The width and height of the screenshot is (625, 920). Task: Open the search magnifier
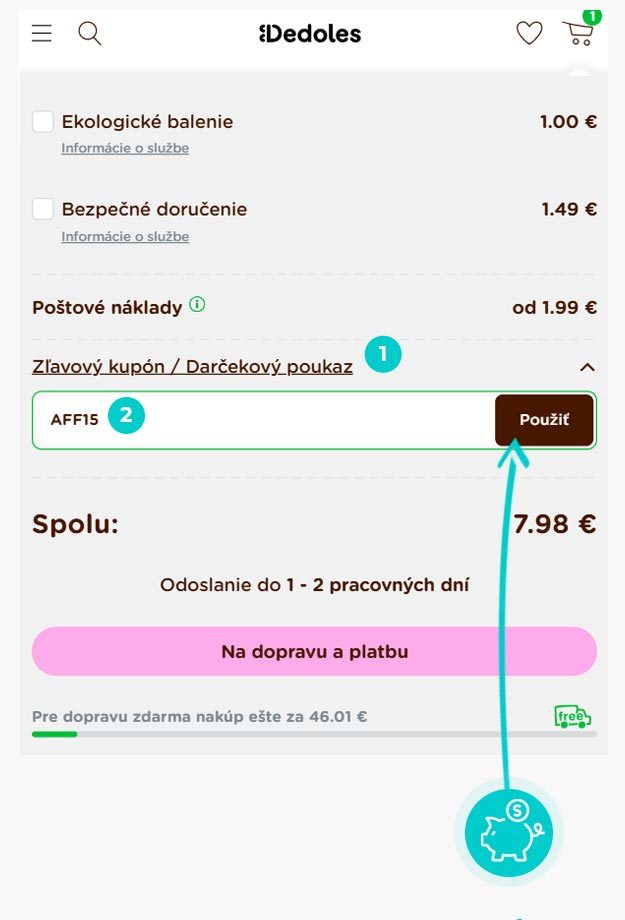coord(90,34)
